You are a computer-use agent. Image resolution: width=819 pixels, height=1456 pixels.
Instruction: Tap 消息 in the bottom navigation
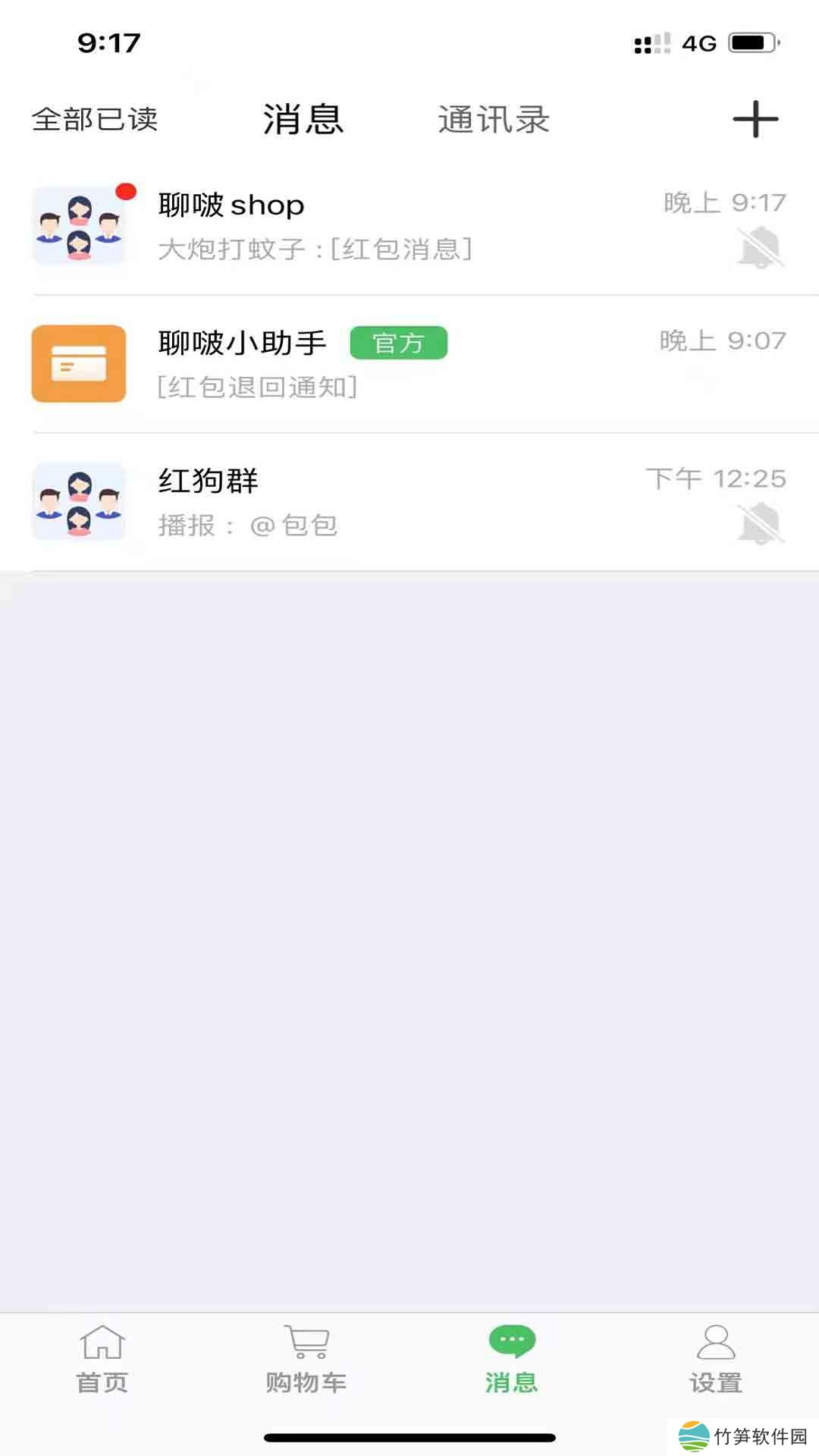click(512, 1359)
